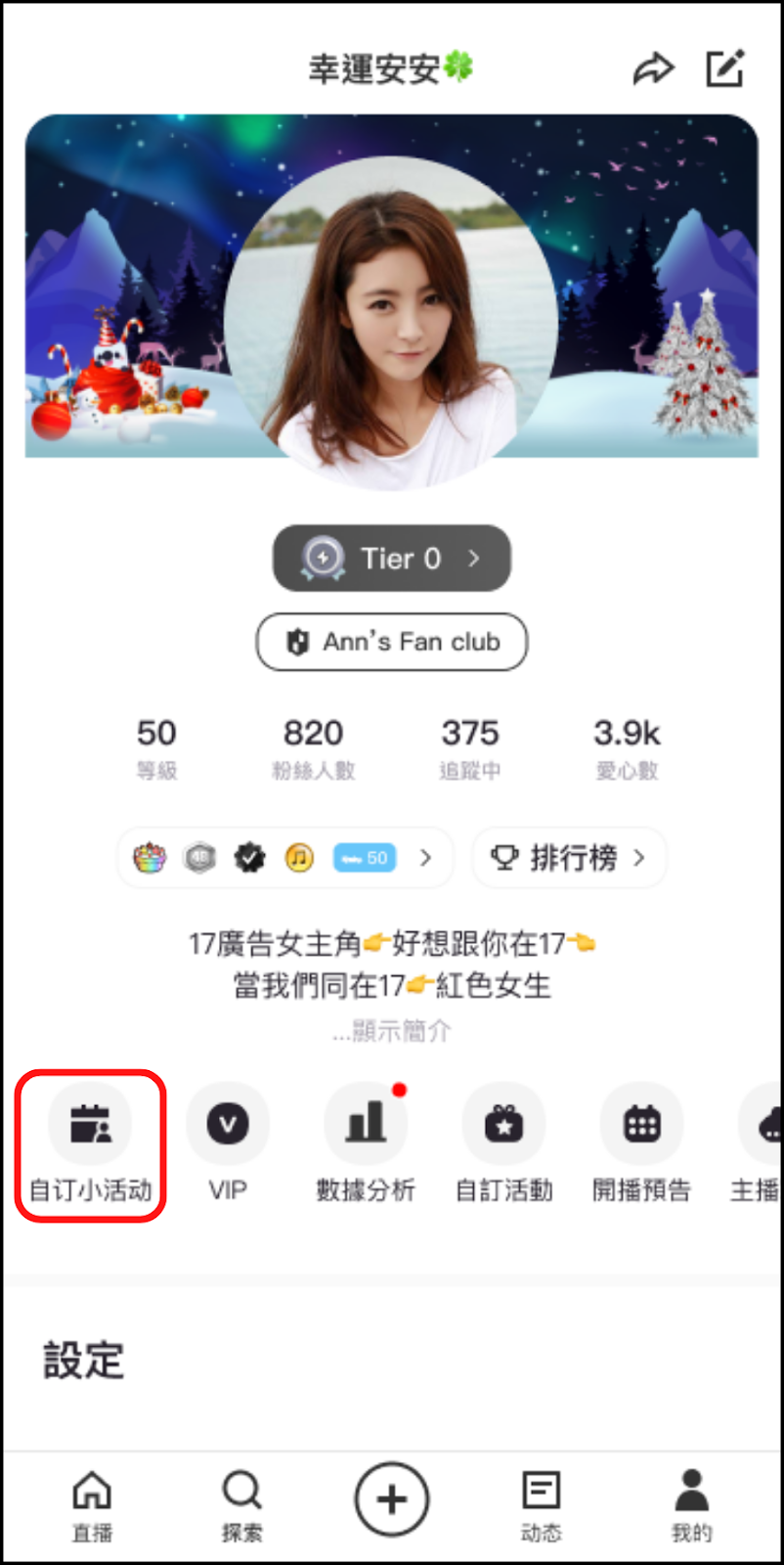Viewport: 784px width, 1565px height.
Task: Switch to the 探索 tab
Action: coord(241,1506)
